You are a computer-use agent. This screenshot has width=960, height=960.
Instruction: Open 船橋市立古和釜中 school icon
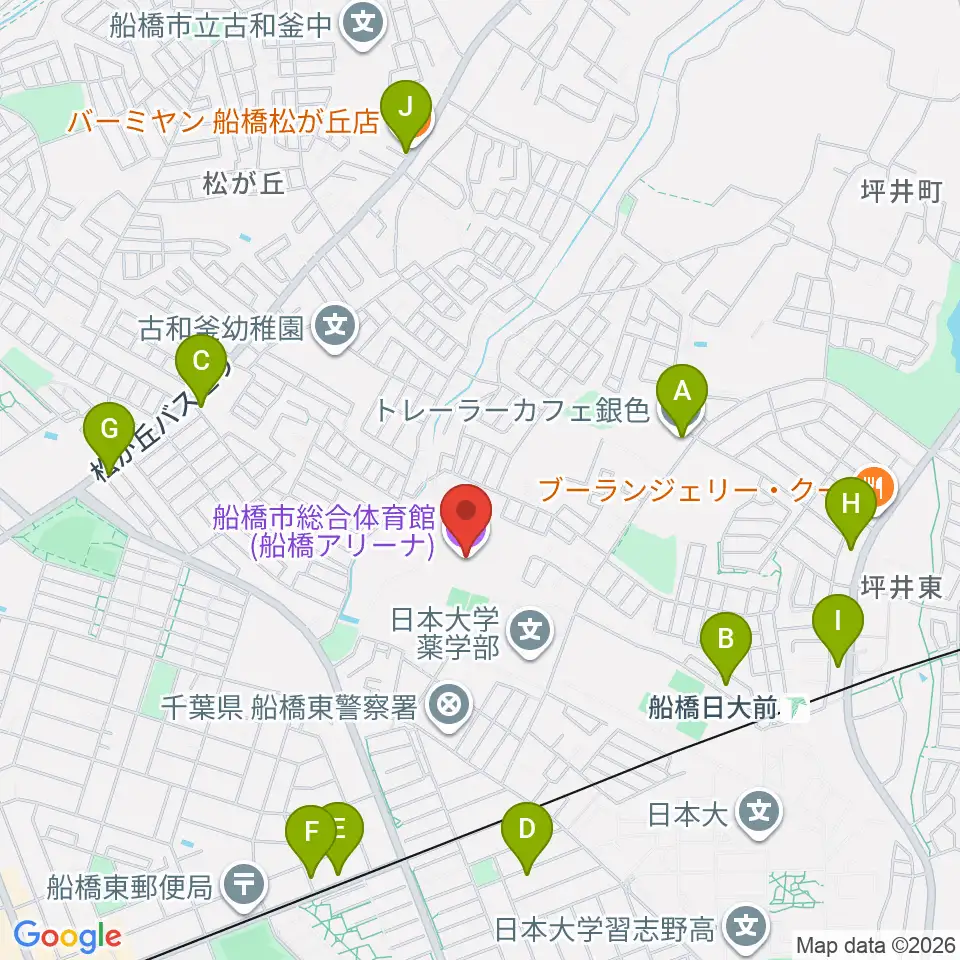[x=363, y=24]
